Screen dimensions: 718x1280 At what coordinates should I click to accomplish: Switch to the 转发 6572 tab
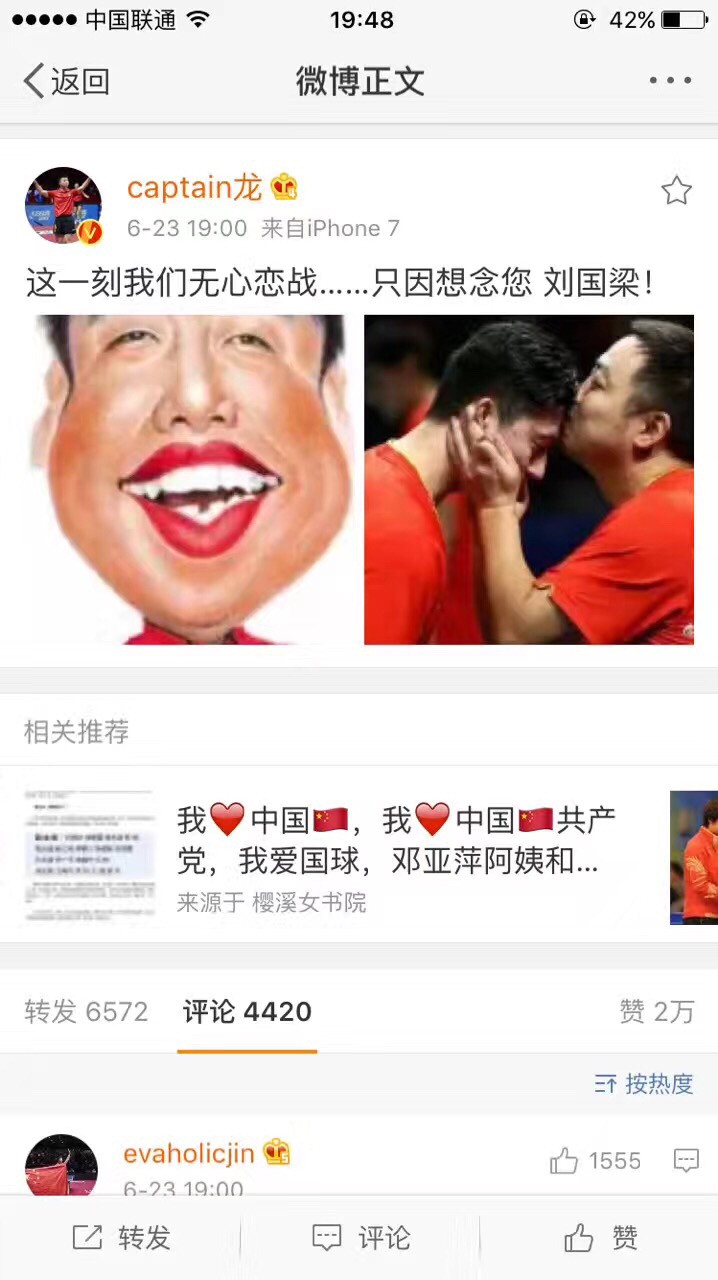coord(86,1012)
